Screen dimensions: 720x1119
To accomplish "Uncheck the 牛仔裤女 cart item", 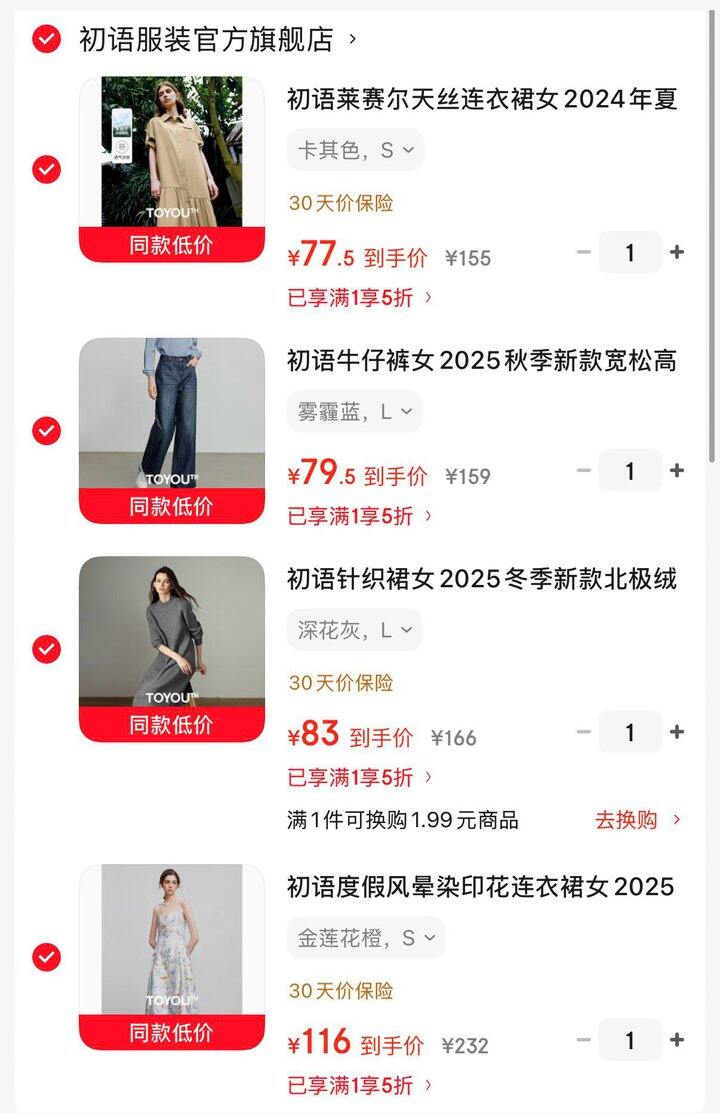I will pyautogui.click(x=46, y=431).
